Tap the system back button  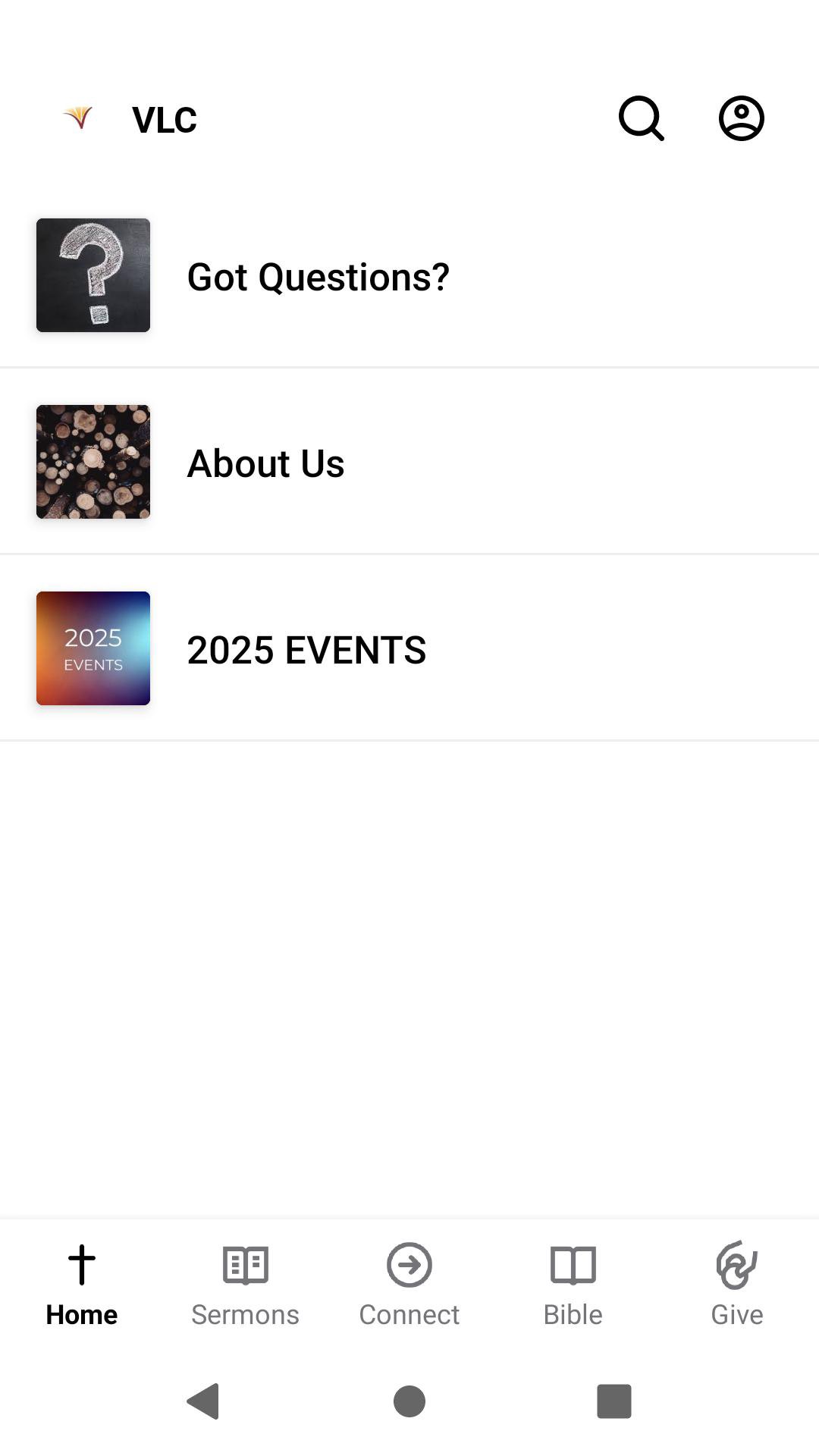pos(203,1401)
